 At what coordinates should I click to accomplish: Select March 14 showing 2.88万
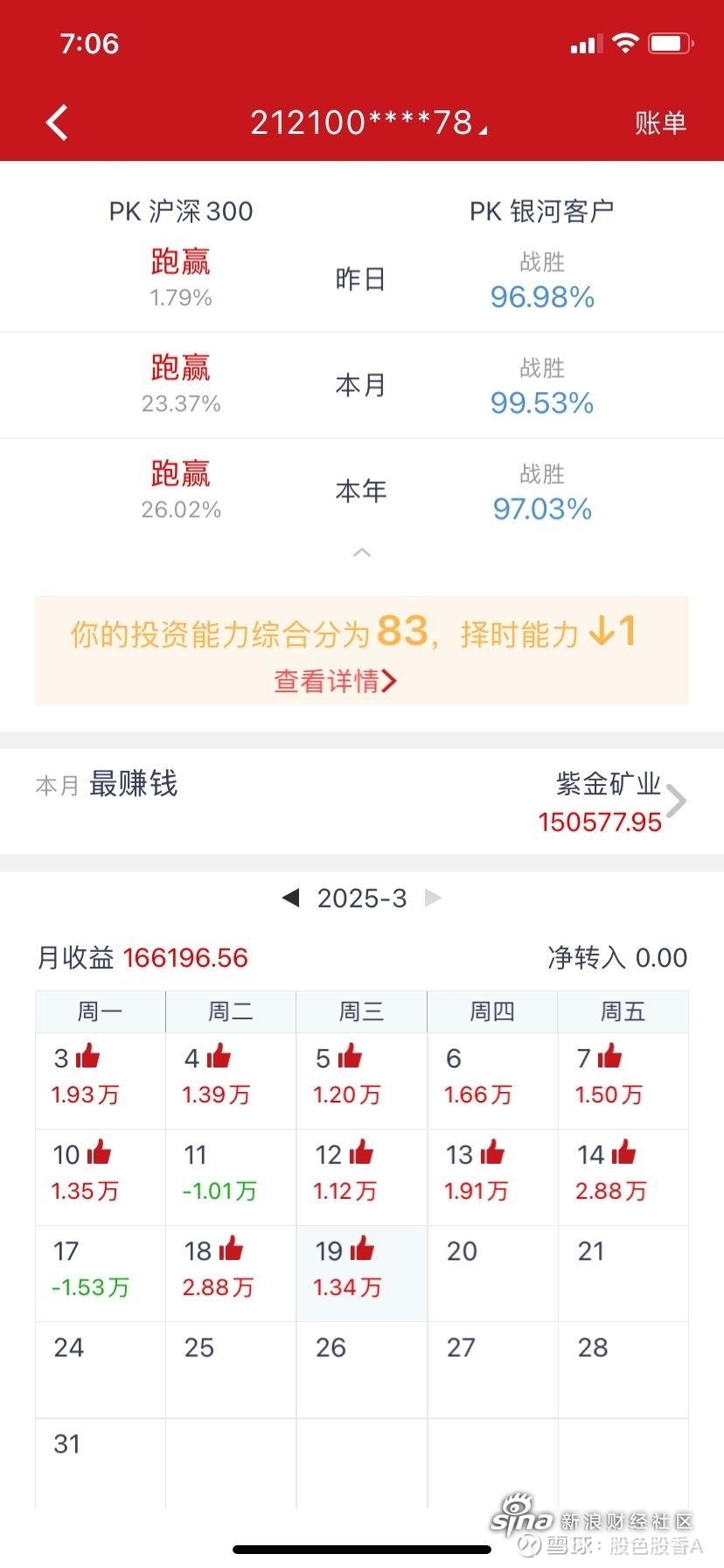(623, 1177)
